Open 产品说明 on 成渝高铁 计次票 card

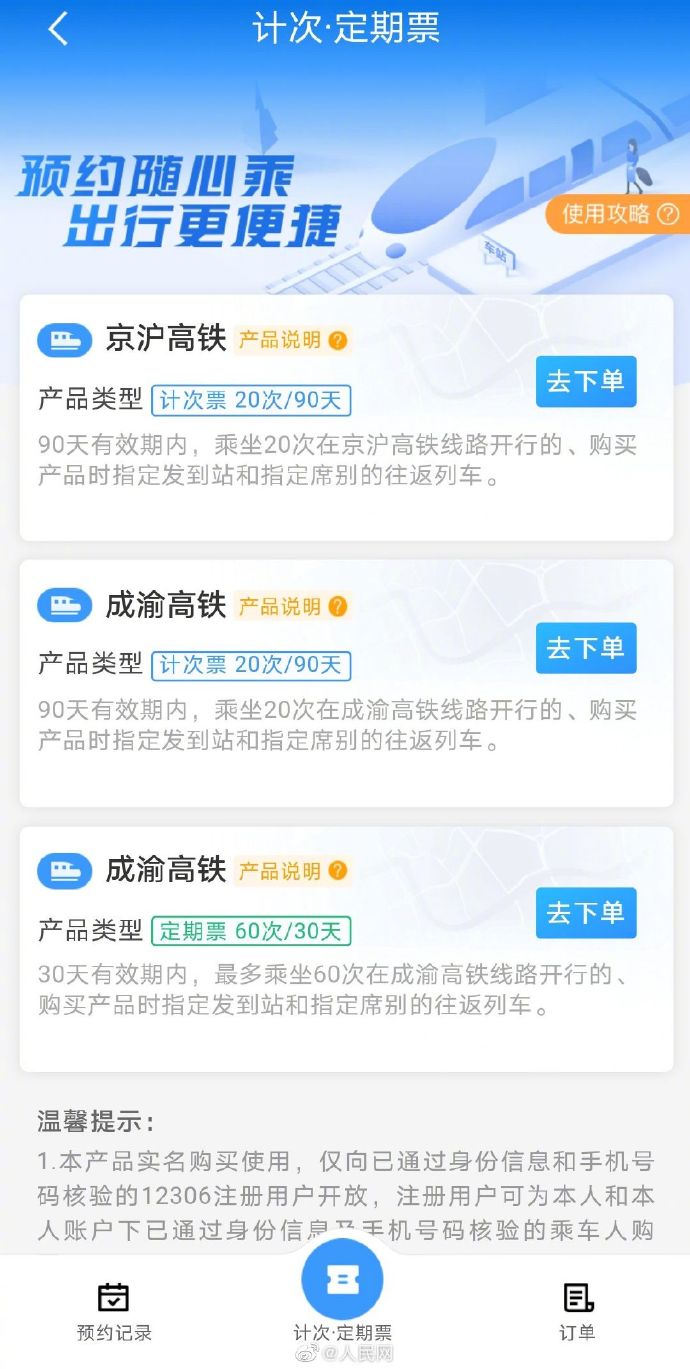292,606
